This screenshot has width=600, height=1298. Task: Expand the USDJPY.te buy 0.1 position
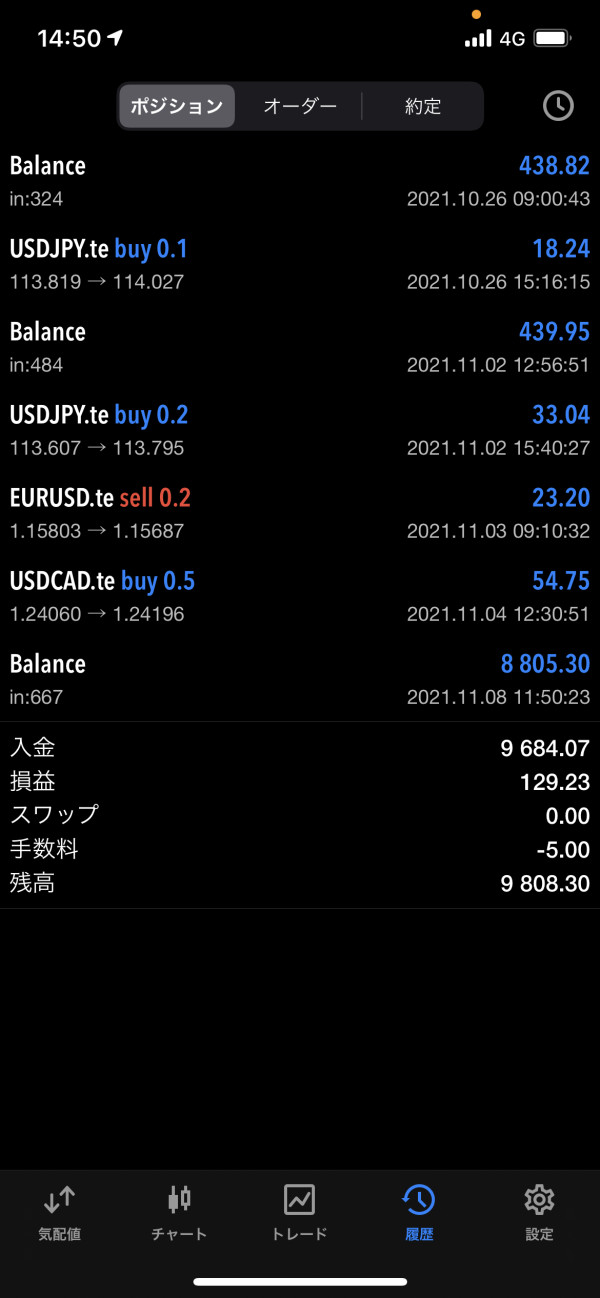(300, 265)
